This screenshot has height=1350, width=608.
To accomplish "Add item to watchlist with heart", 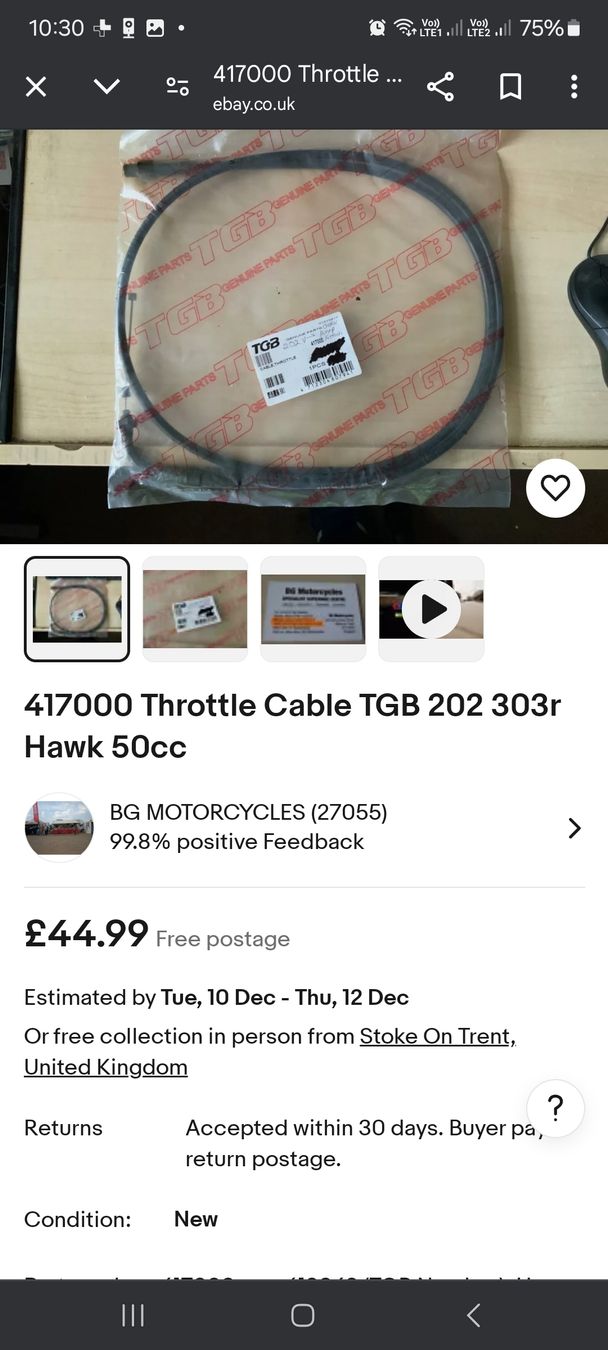I will pyautogui.click(x=555, y=488).
